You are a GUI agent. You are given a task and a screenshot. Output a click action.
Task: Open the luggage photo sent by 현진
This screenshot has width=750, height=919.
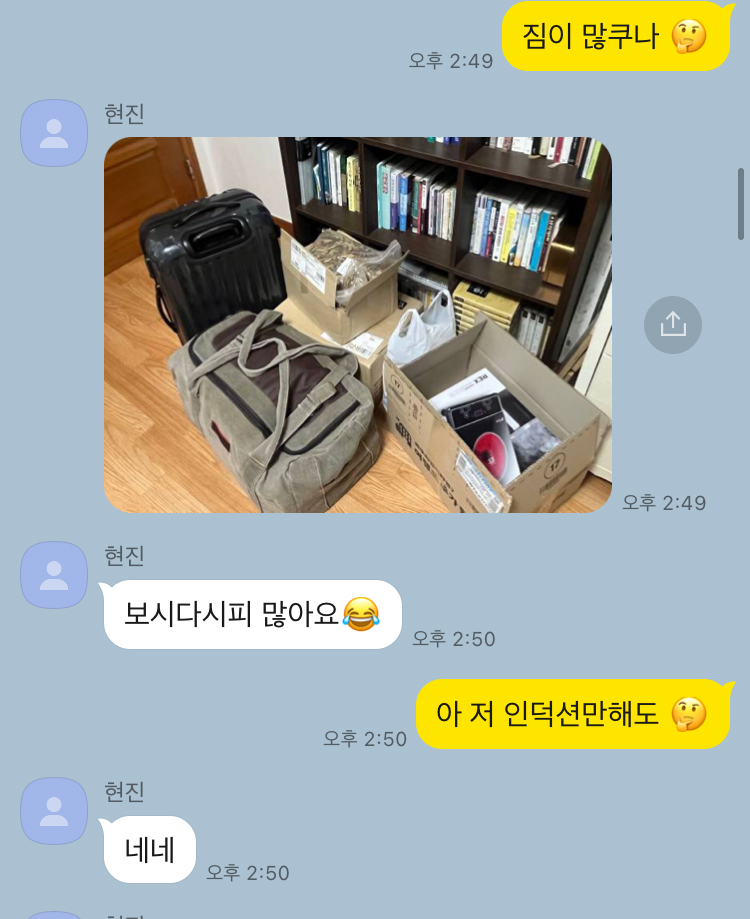coord(357,325)
